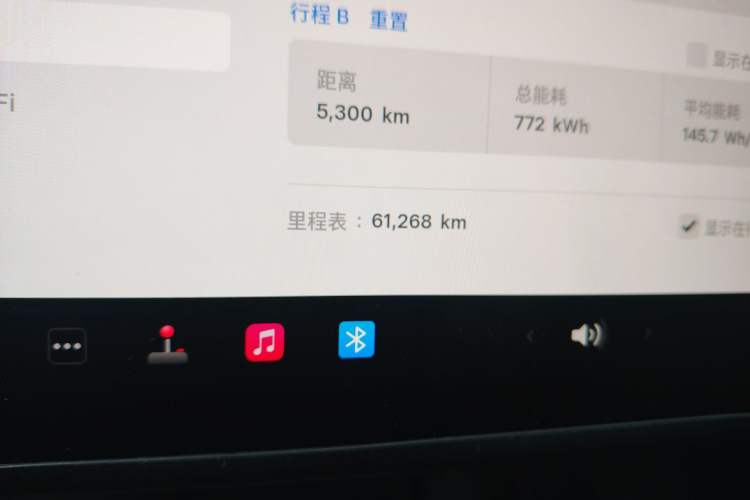Reset trip B with the 重置 link

[388, 20]
